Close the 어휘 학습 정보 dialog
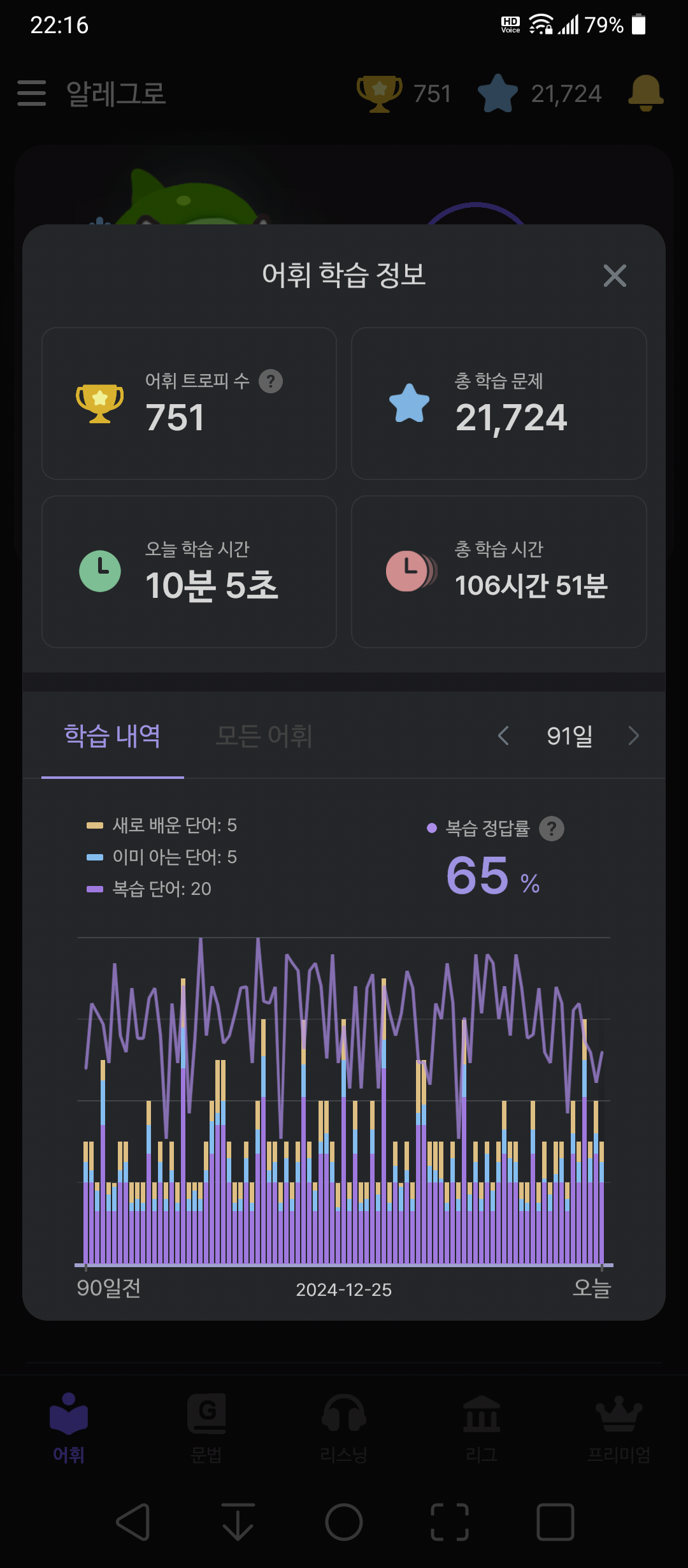Image resolution: width=688 pixels, height=1568 pixels. coord(615,276)
